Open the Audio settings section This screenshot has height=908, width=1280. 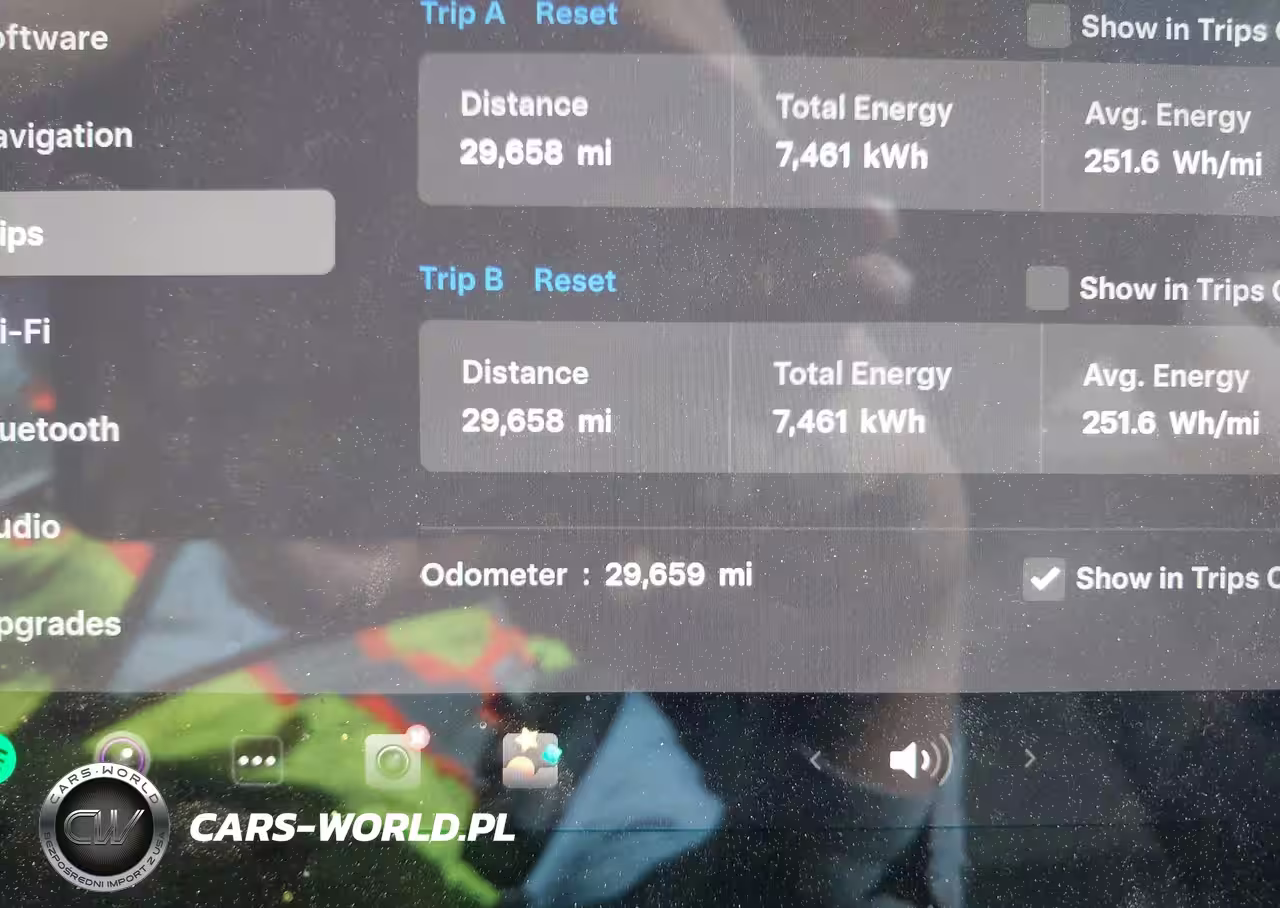pyautogui.click(x=30, y=527)
